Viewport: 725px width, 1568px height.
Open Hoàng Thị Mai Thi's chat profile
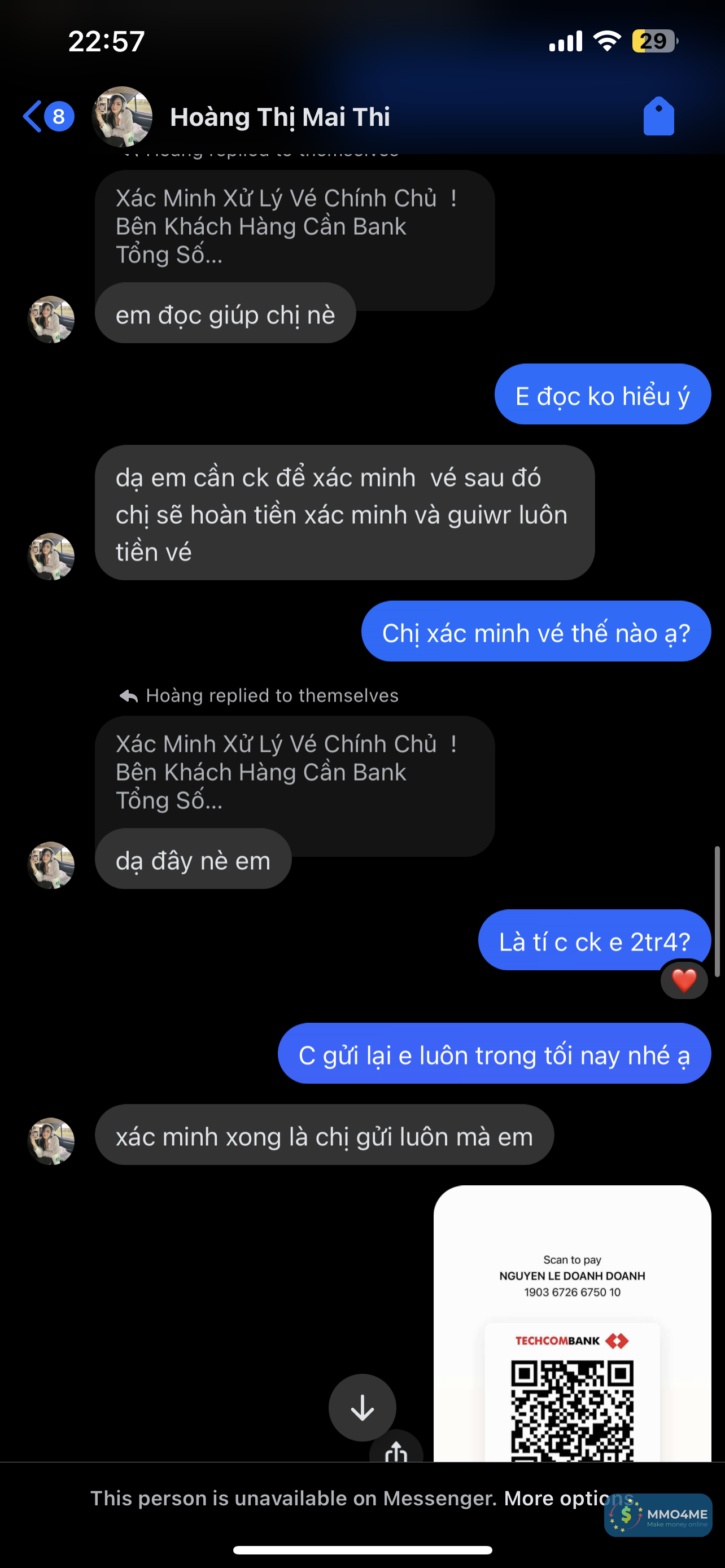tap(279, 117)
